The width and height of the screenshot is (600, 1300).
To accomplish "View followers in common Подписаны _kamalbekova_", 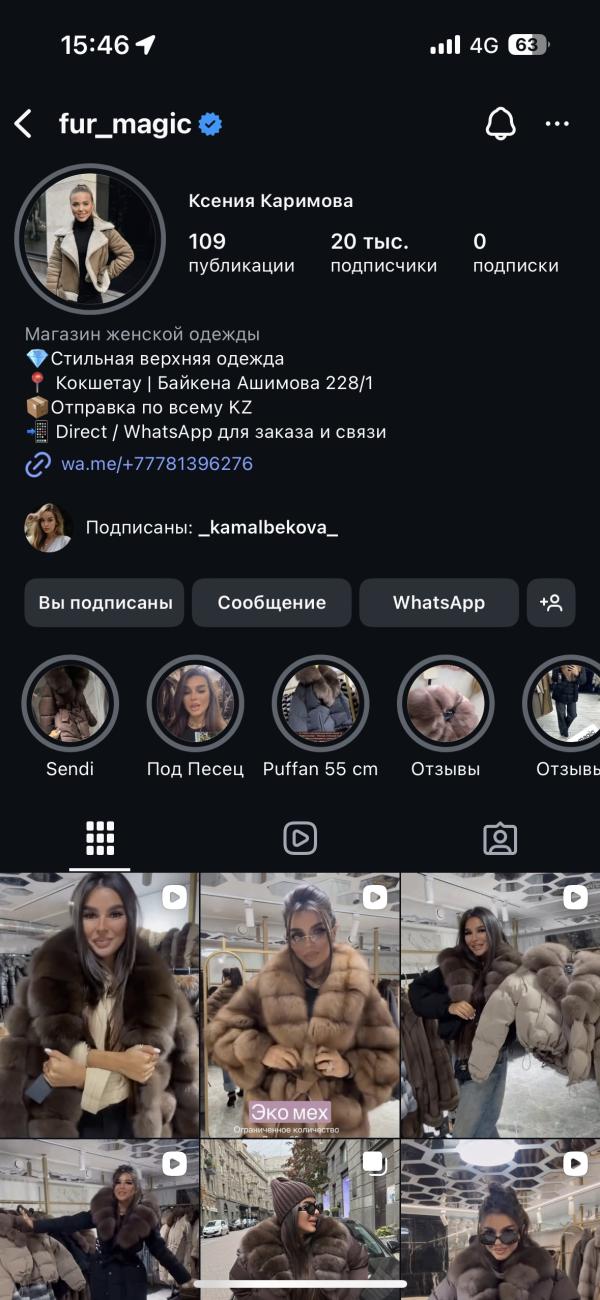I will pos(210,528).
